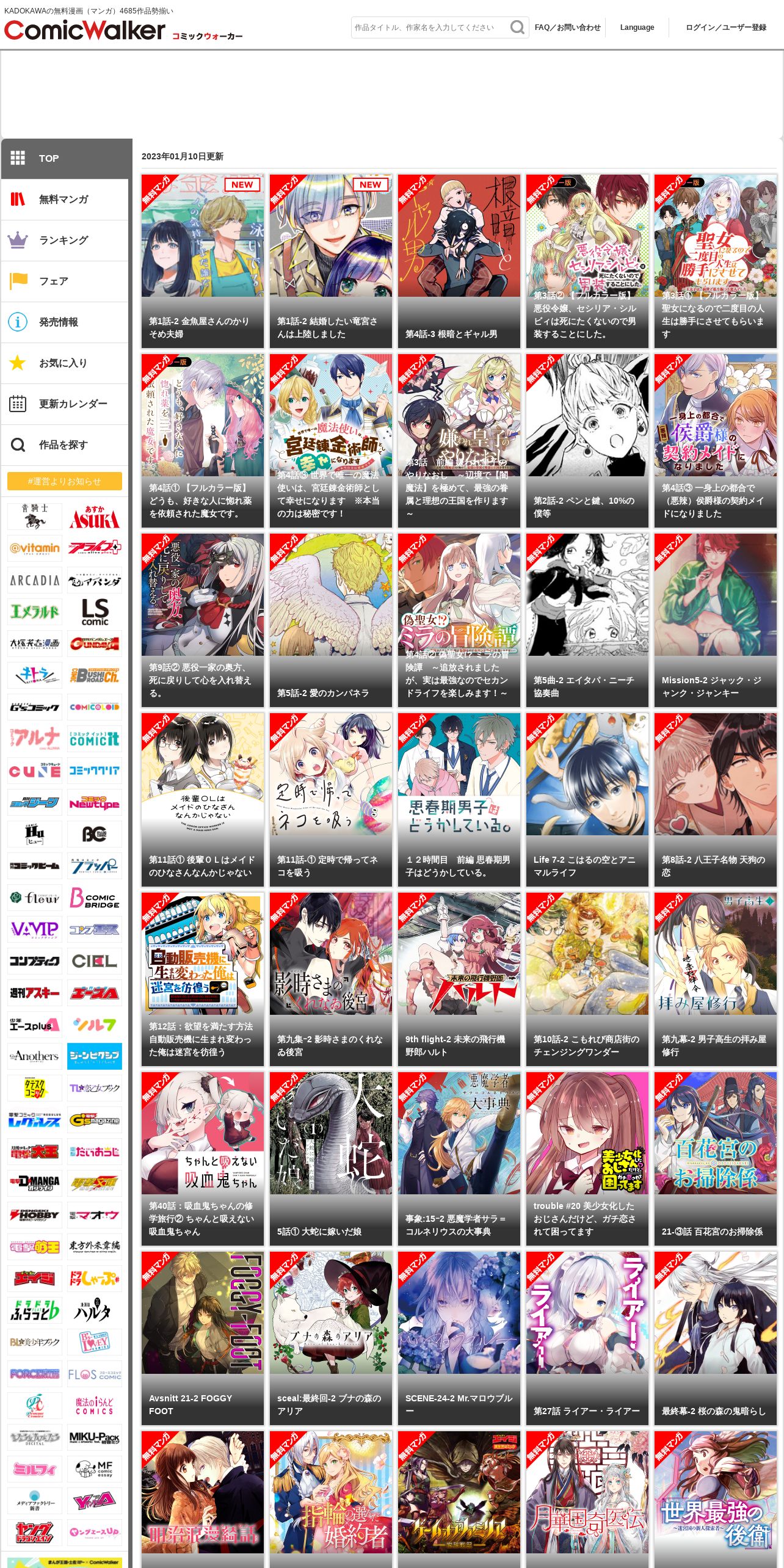Open 根暗とギャル男 第4話-3
784x1568 pixels.
coord(459,261)
